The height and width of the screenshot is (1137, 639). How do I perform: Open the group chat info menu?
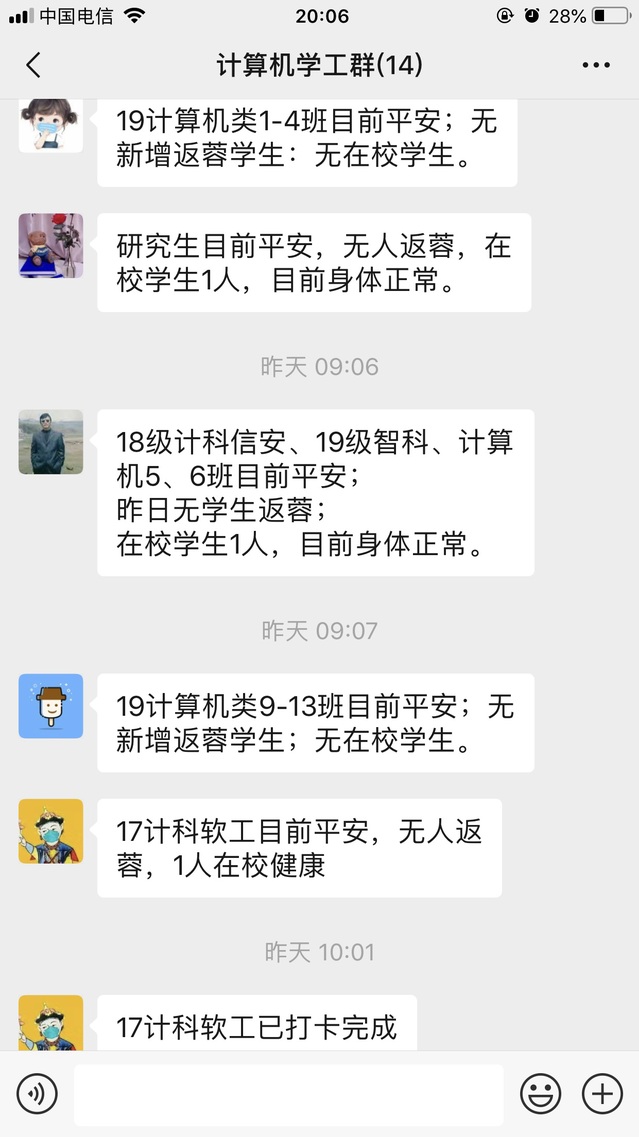click(596, 66)
